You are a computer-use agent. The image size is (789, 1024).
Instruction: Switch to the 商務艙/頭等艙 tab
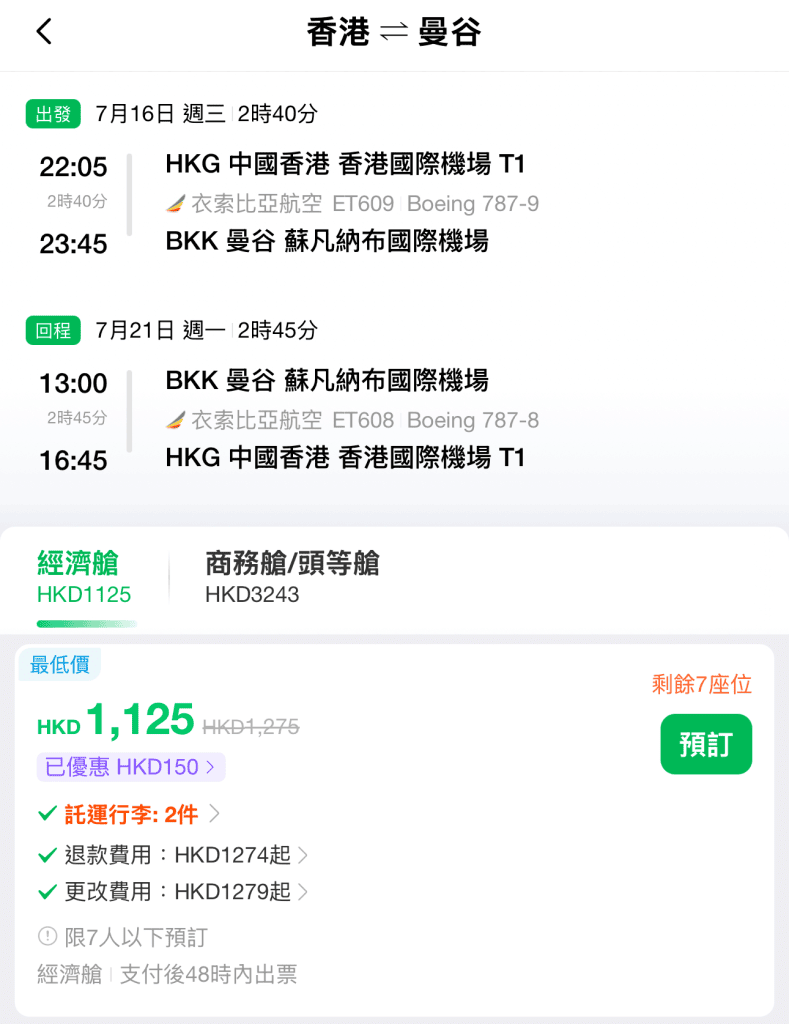coord(291,578)
